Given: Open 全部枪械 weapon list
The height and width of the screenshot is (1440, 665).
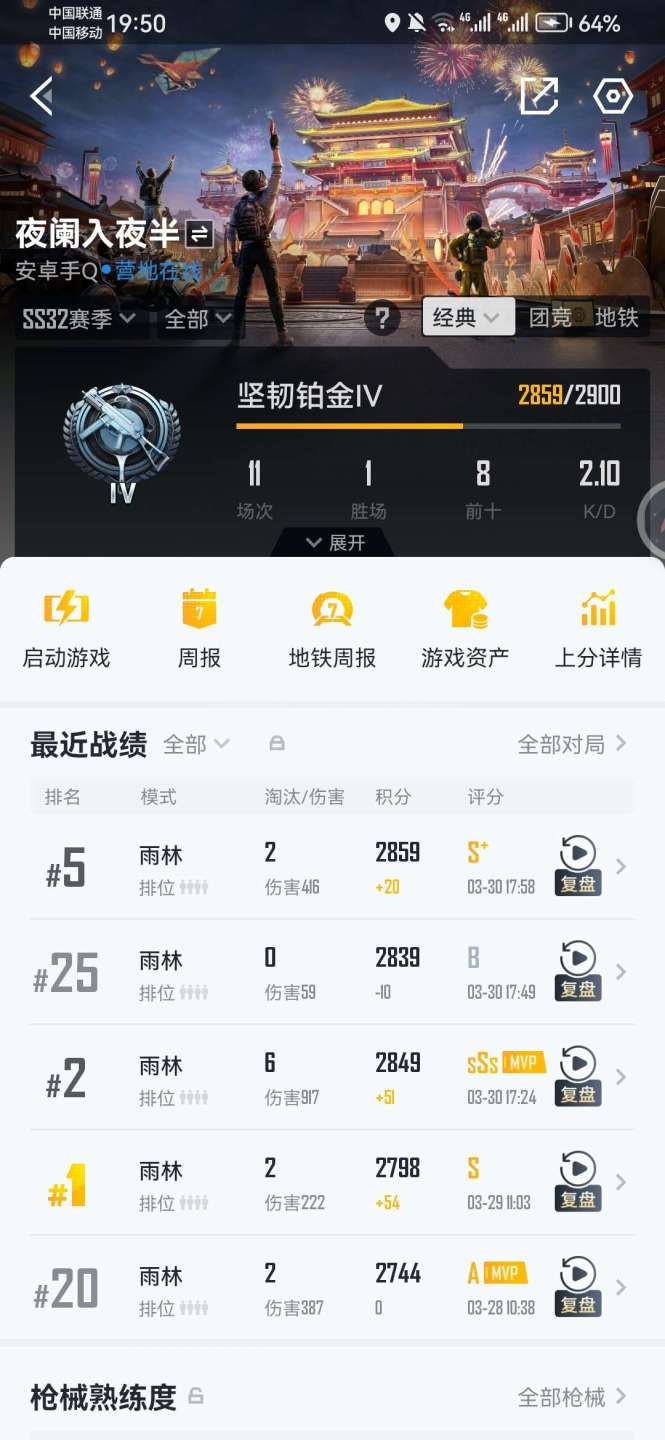Looking at the screenshot, I should click(571, 1397).
